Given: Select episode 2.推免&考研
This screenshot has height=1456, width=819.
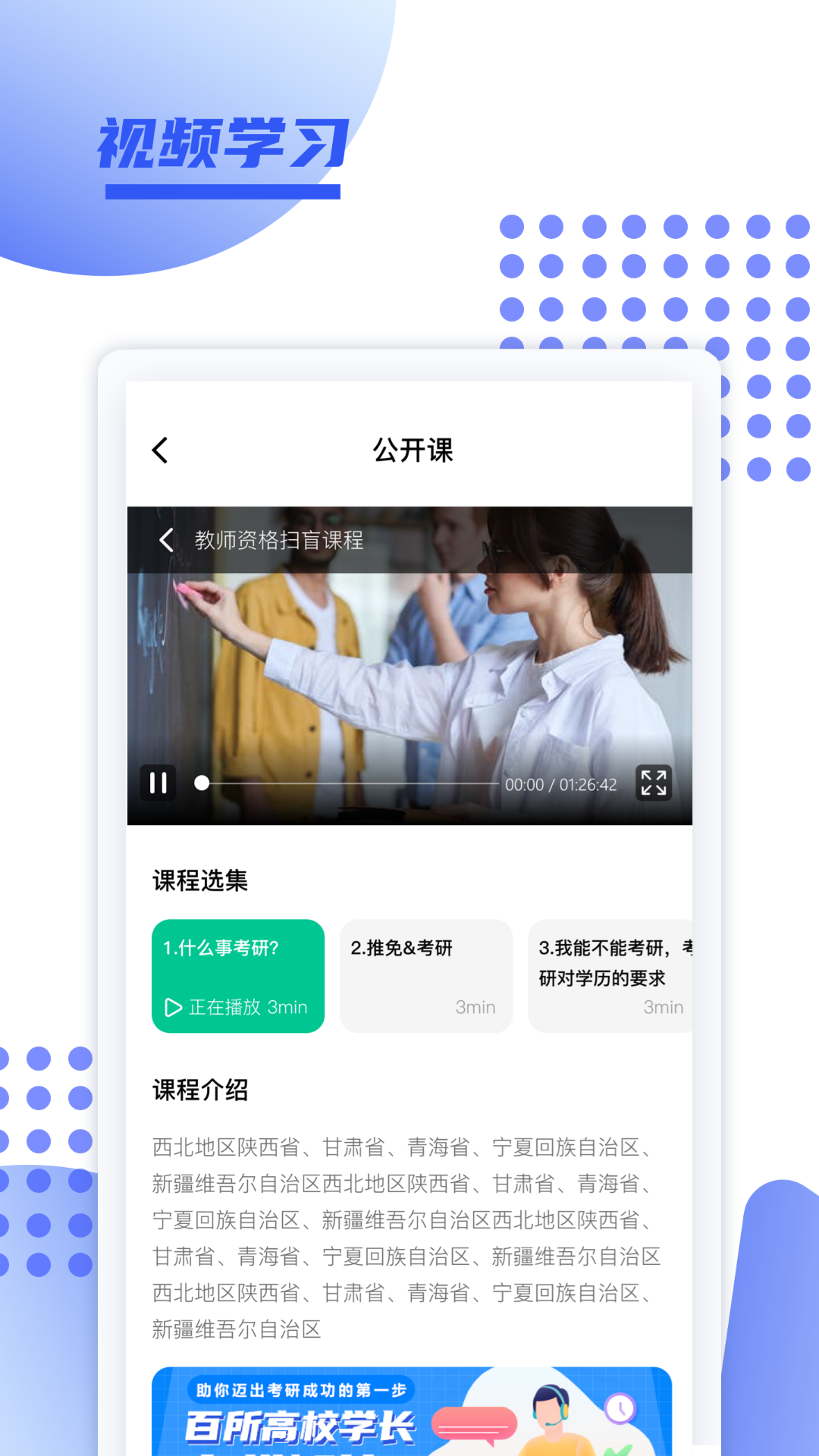Looking at the screenshot, I should (x=426, y=976).
